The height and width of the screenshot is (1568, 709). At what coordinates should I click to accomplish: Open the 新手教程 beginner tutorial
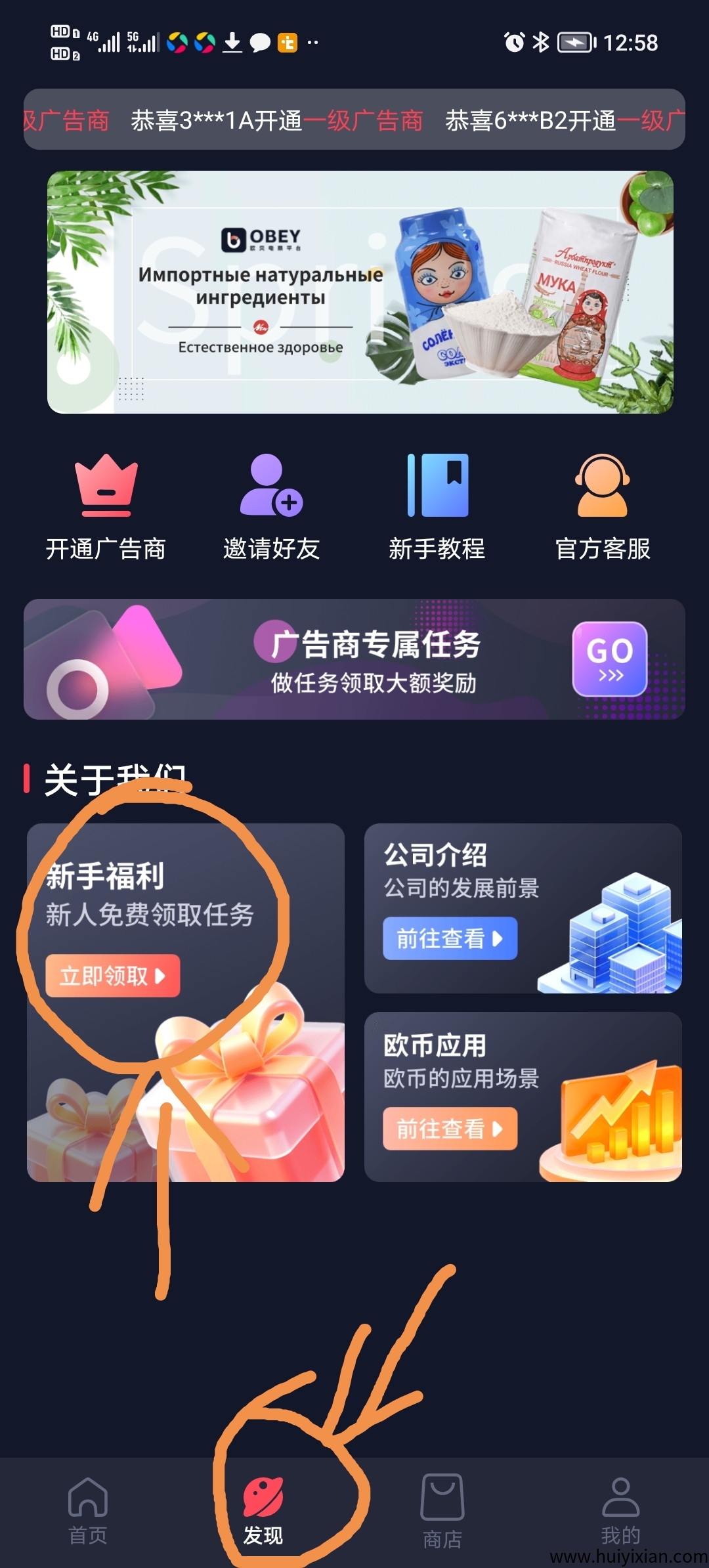click(437, 507)
